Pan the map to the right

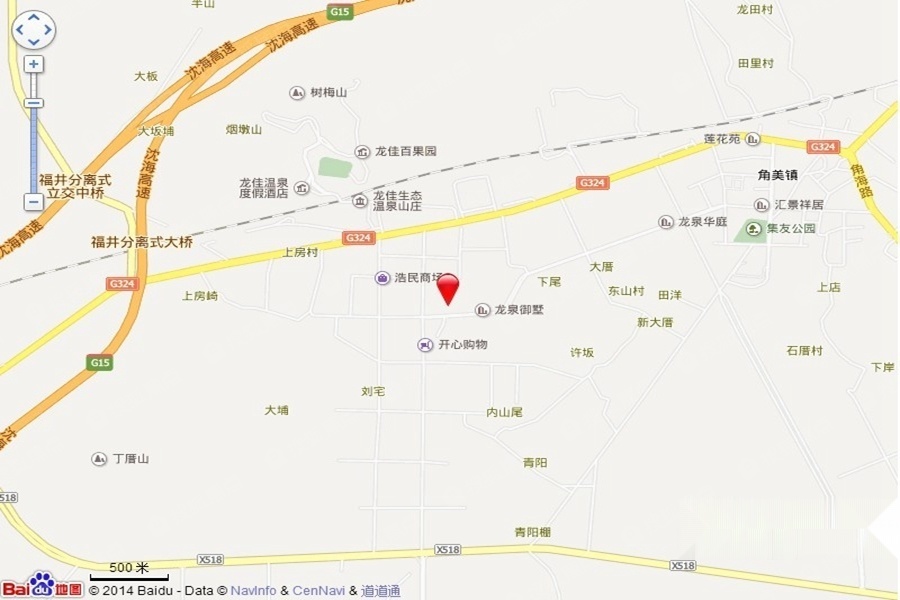(47, 30)
